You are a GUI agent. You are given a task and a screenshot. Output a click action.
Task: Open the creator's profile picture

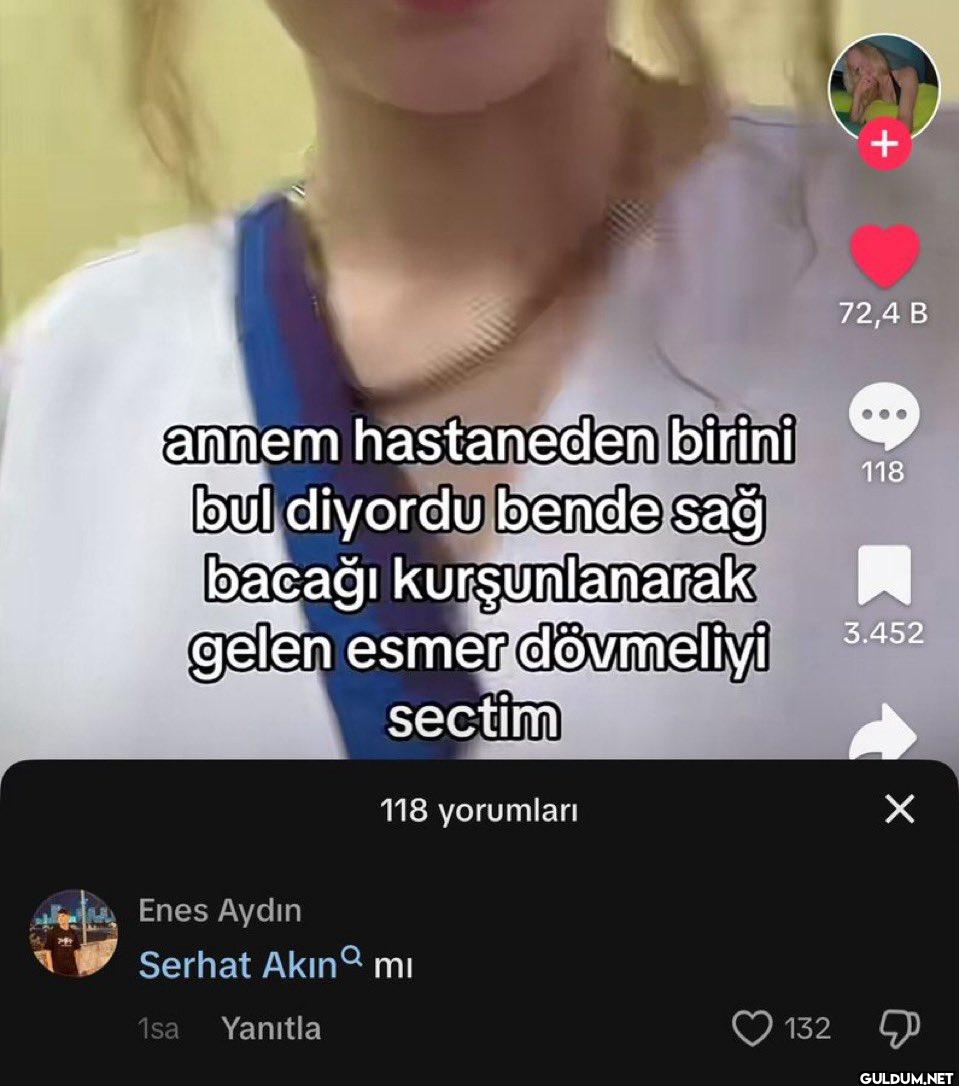point(884,88)
